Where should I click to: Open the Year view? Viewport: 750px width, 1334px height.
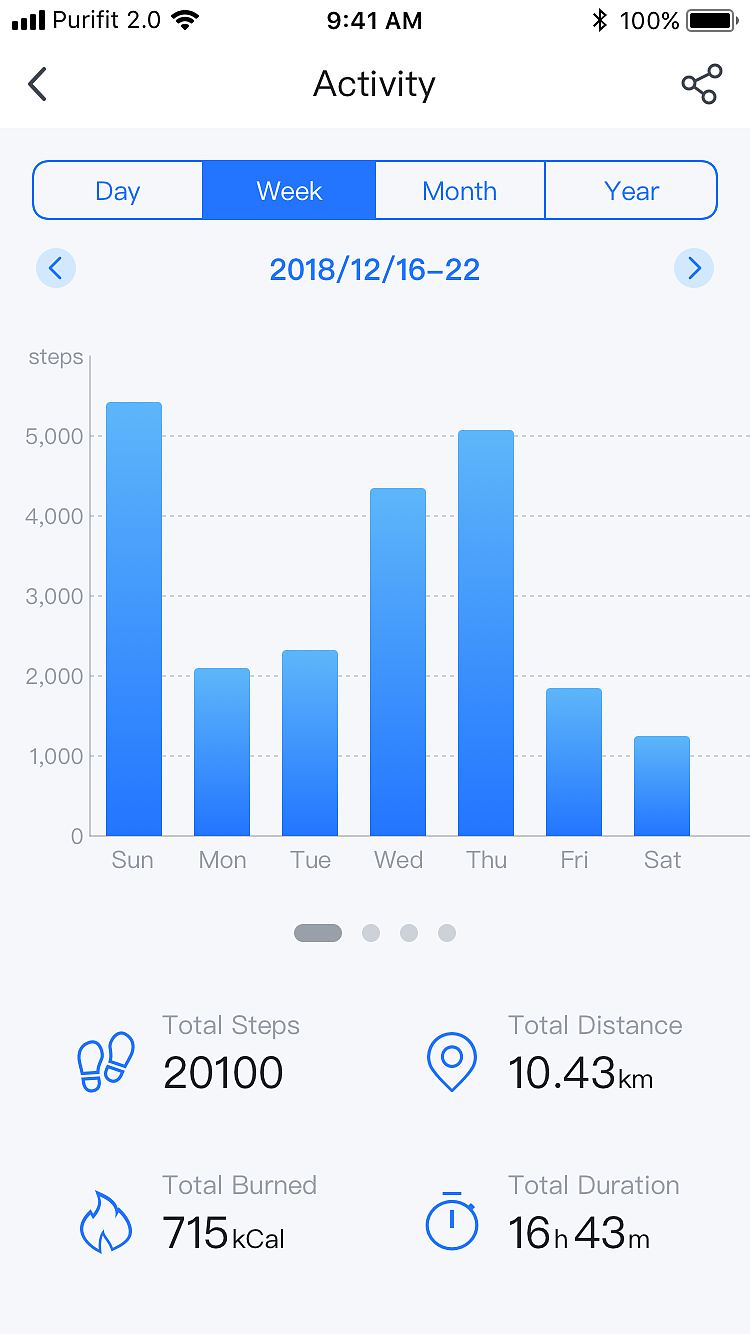(631, 190)
